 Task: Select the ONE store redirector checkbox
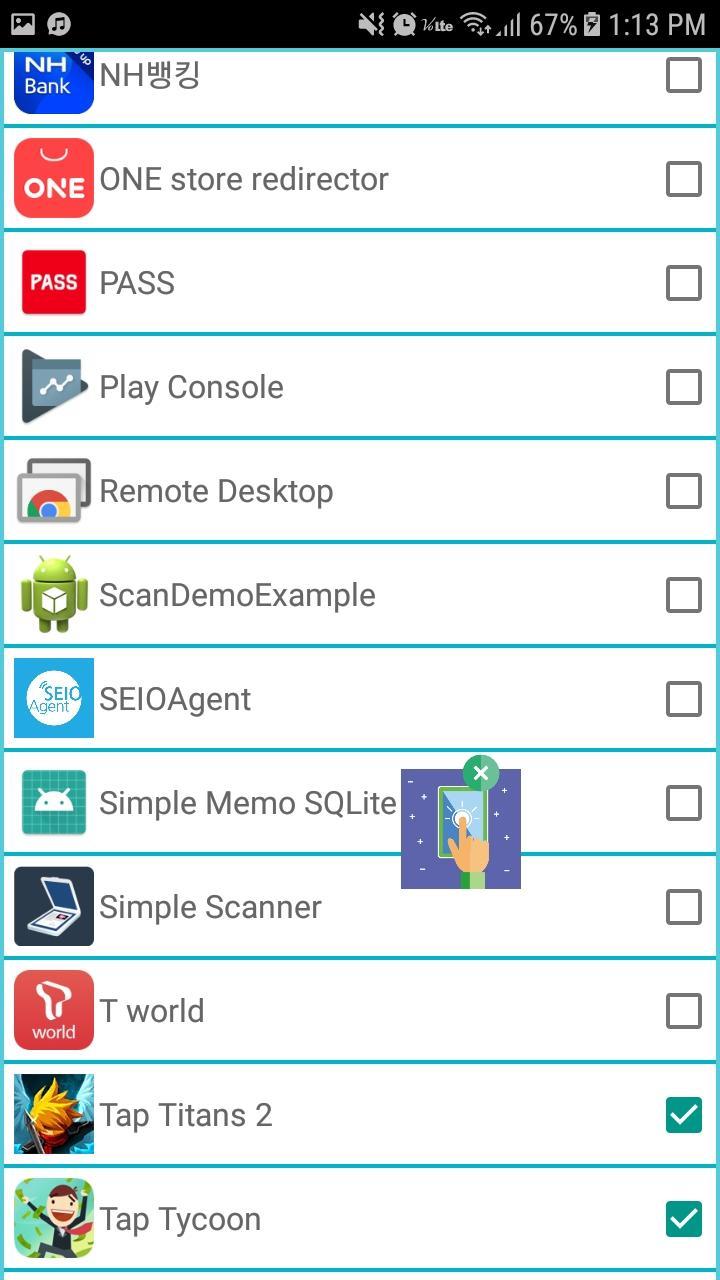(684, 179)
